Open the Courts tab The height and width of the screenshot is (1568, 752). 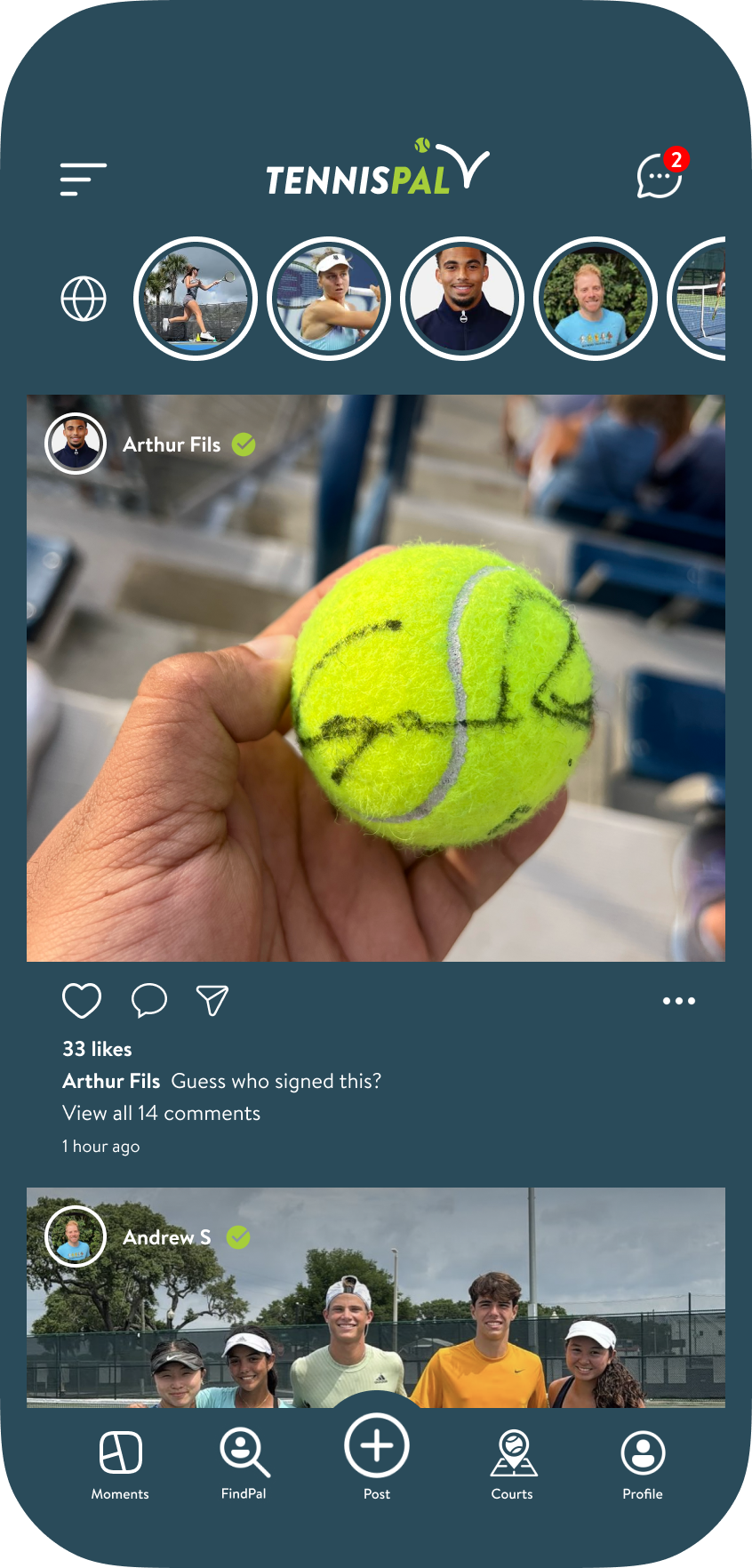click(x=512, y=1465)
